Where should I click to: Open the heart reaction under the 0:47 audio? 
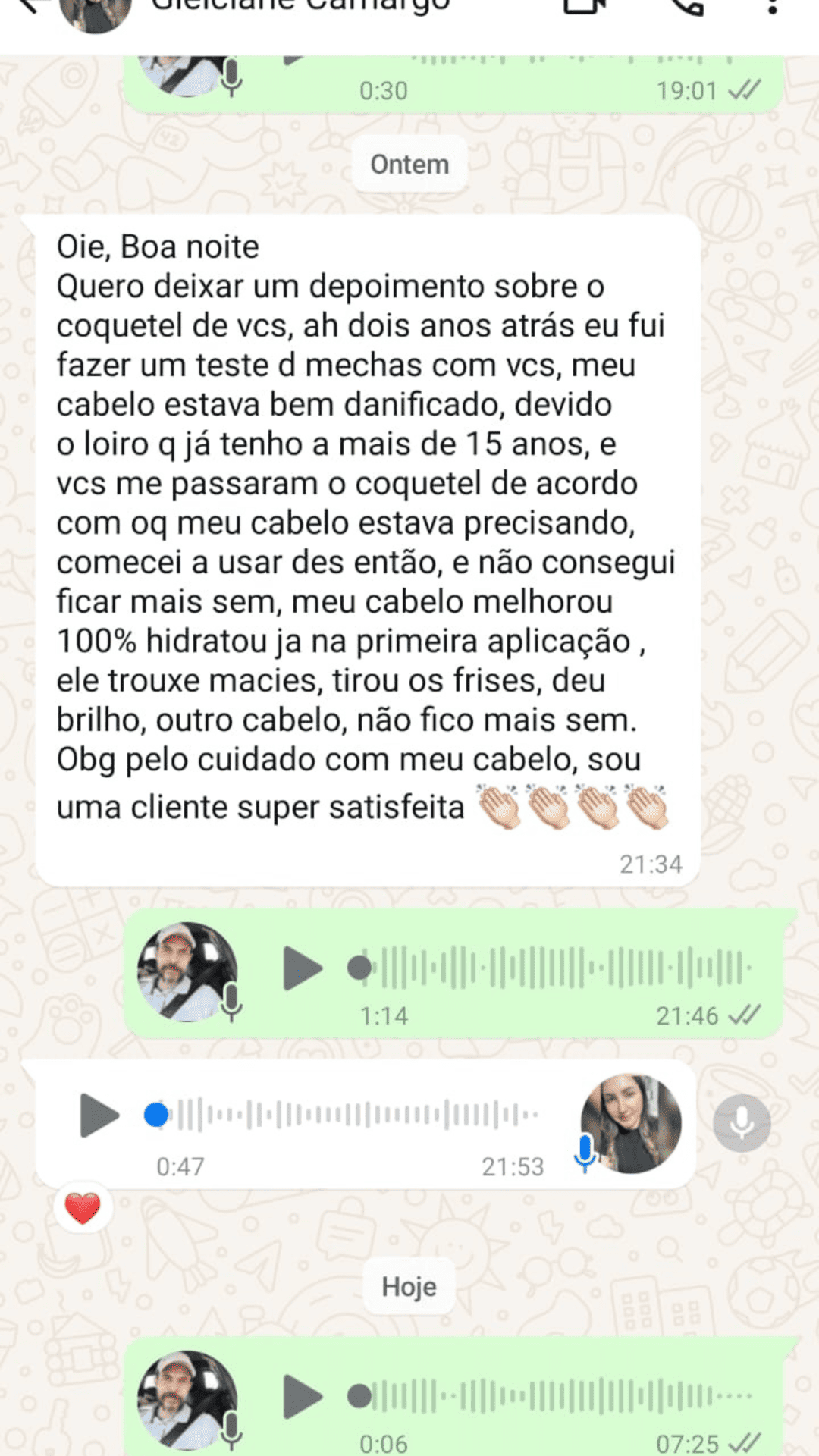pyautogui.click(x=83, y=1208)
